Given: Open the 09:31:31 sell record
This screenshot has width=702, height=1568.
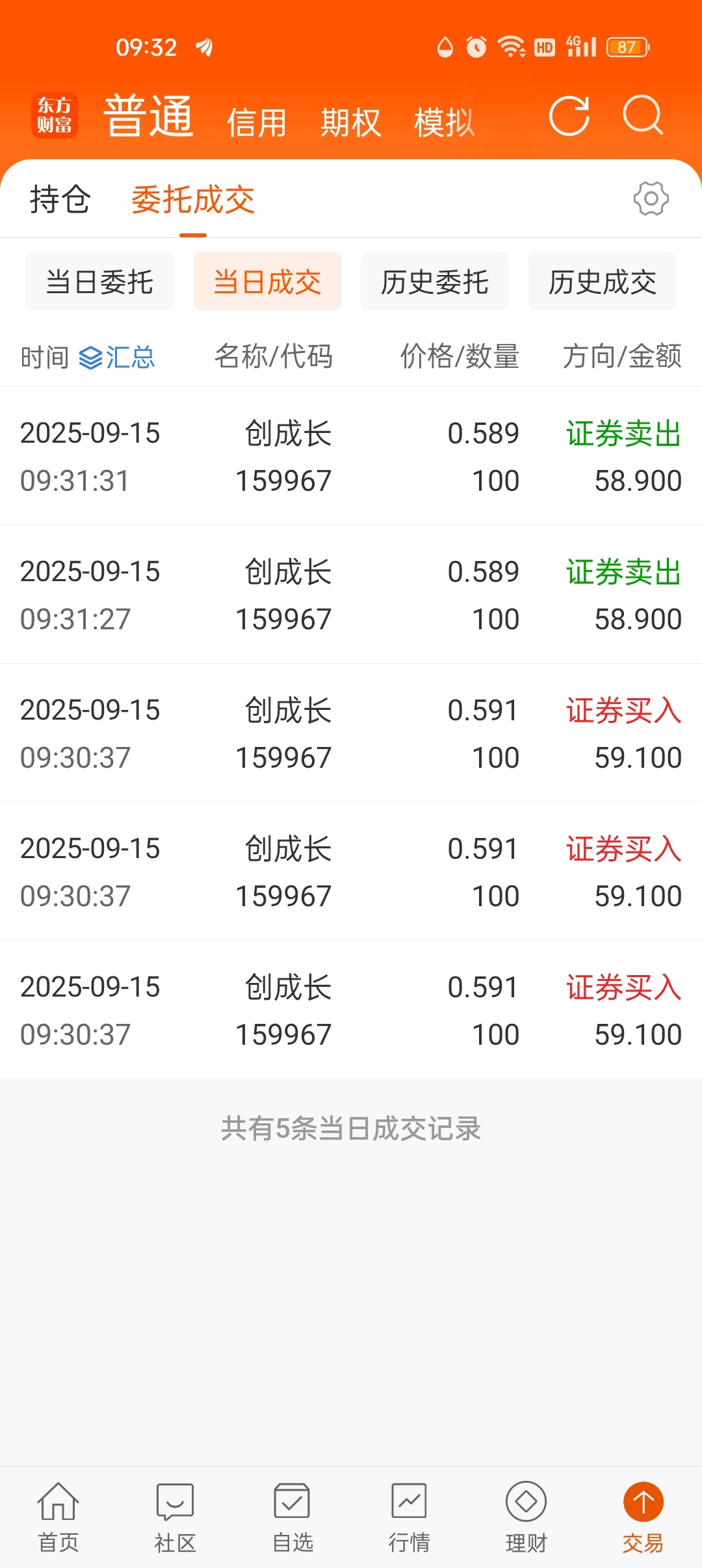Looking at the screenshot, I should [x=351, y=456].
